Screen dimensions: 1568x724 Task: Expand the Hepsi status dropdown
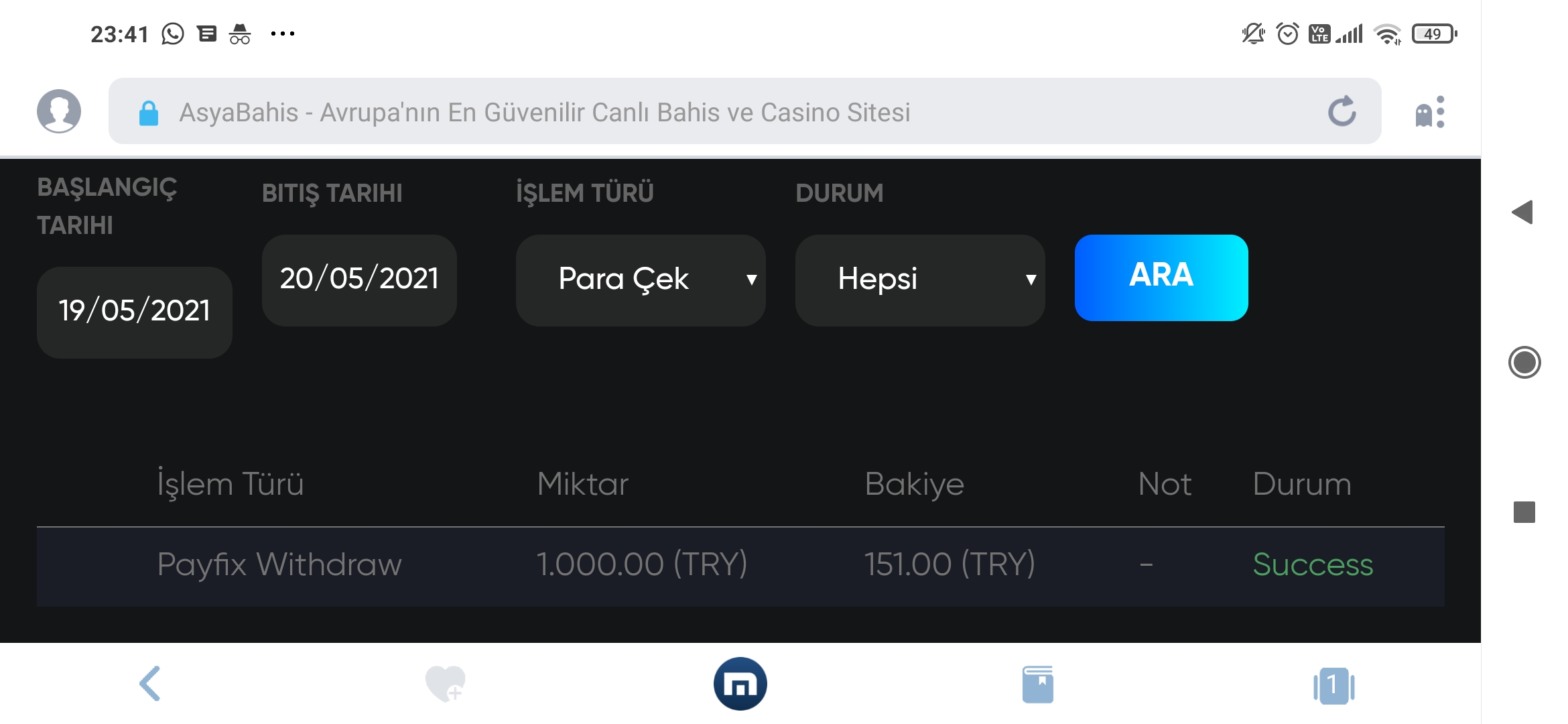919,280
